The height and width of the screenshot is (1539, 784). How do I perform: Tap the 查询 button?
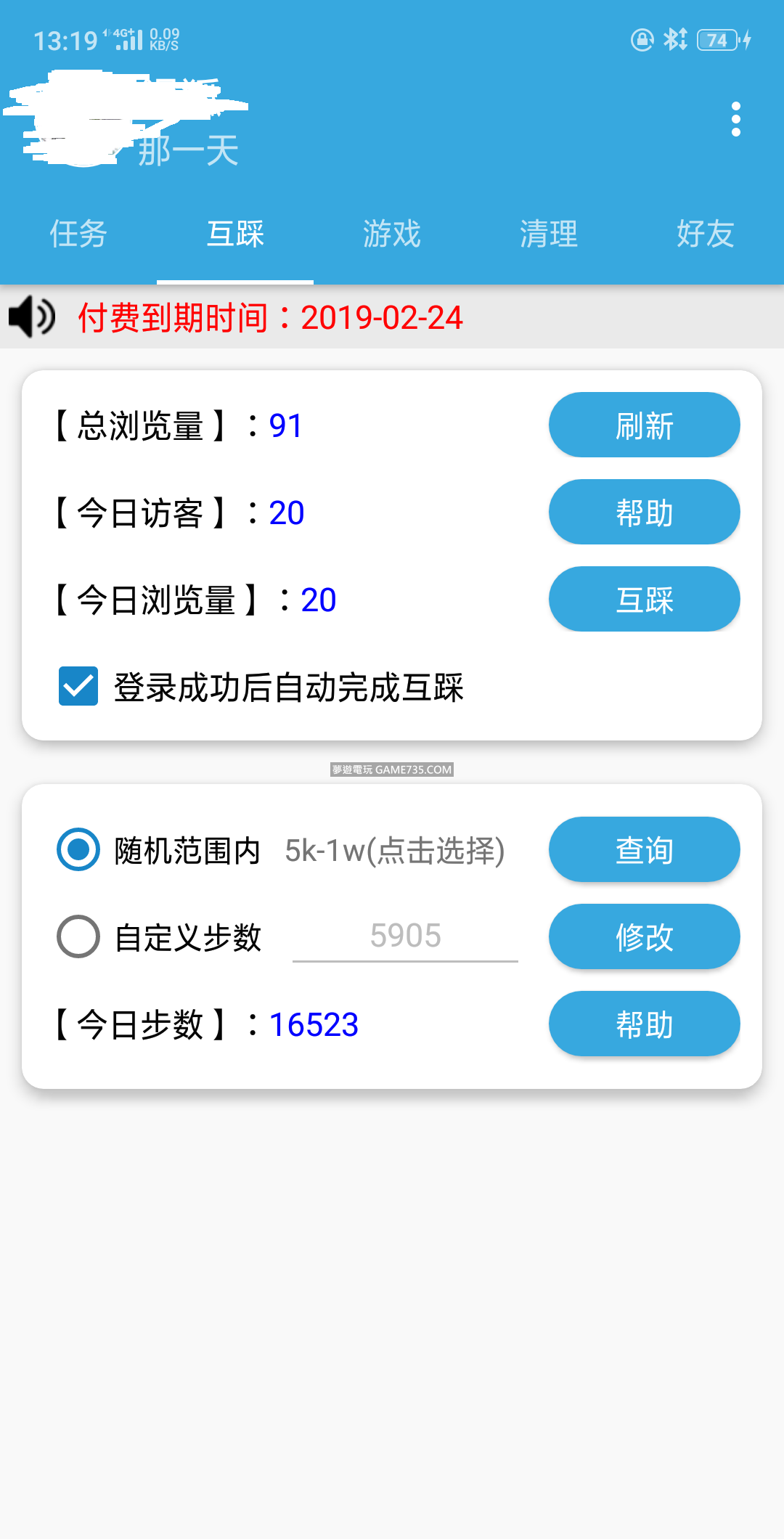pos(644,850)
